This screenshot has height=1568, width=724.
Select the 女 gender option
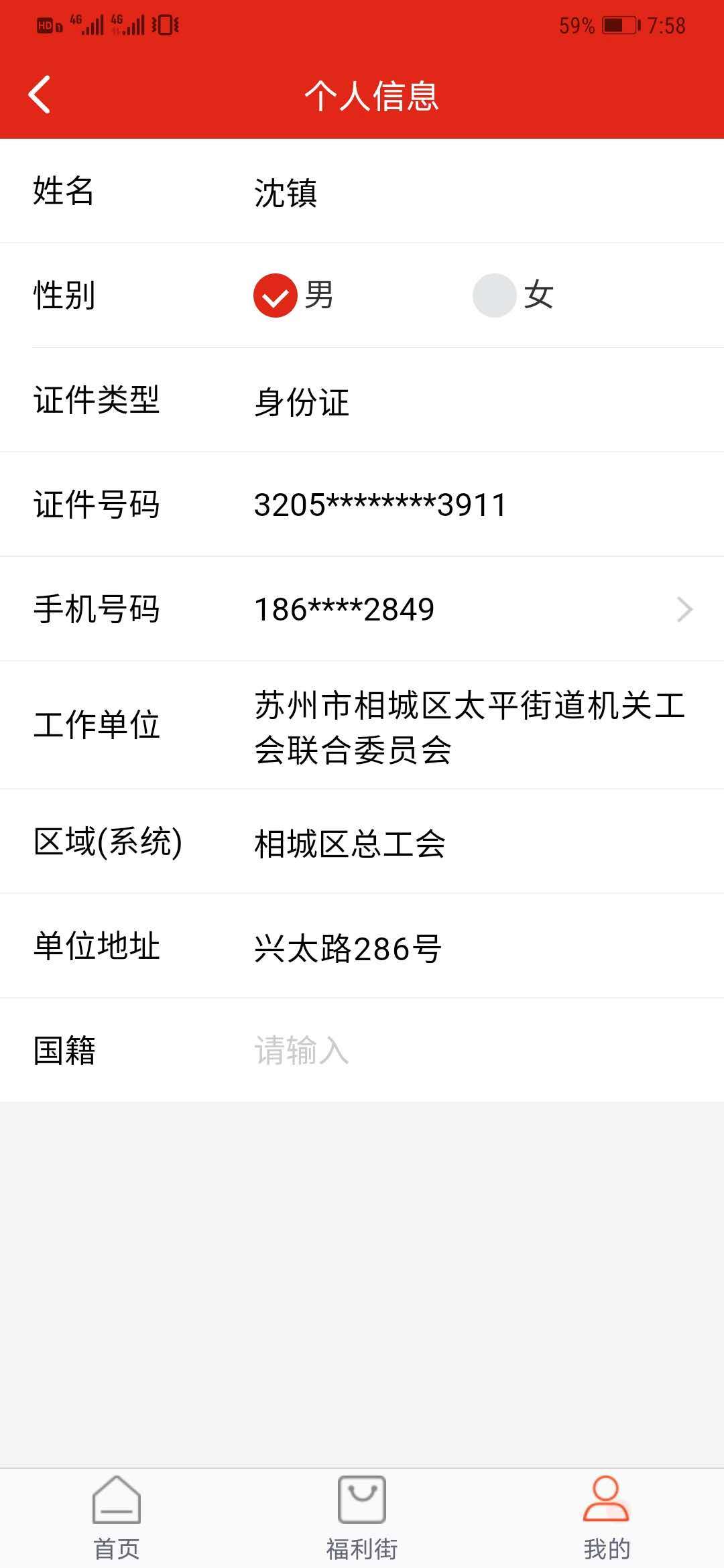click(514, 295)
